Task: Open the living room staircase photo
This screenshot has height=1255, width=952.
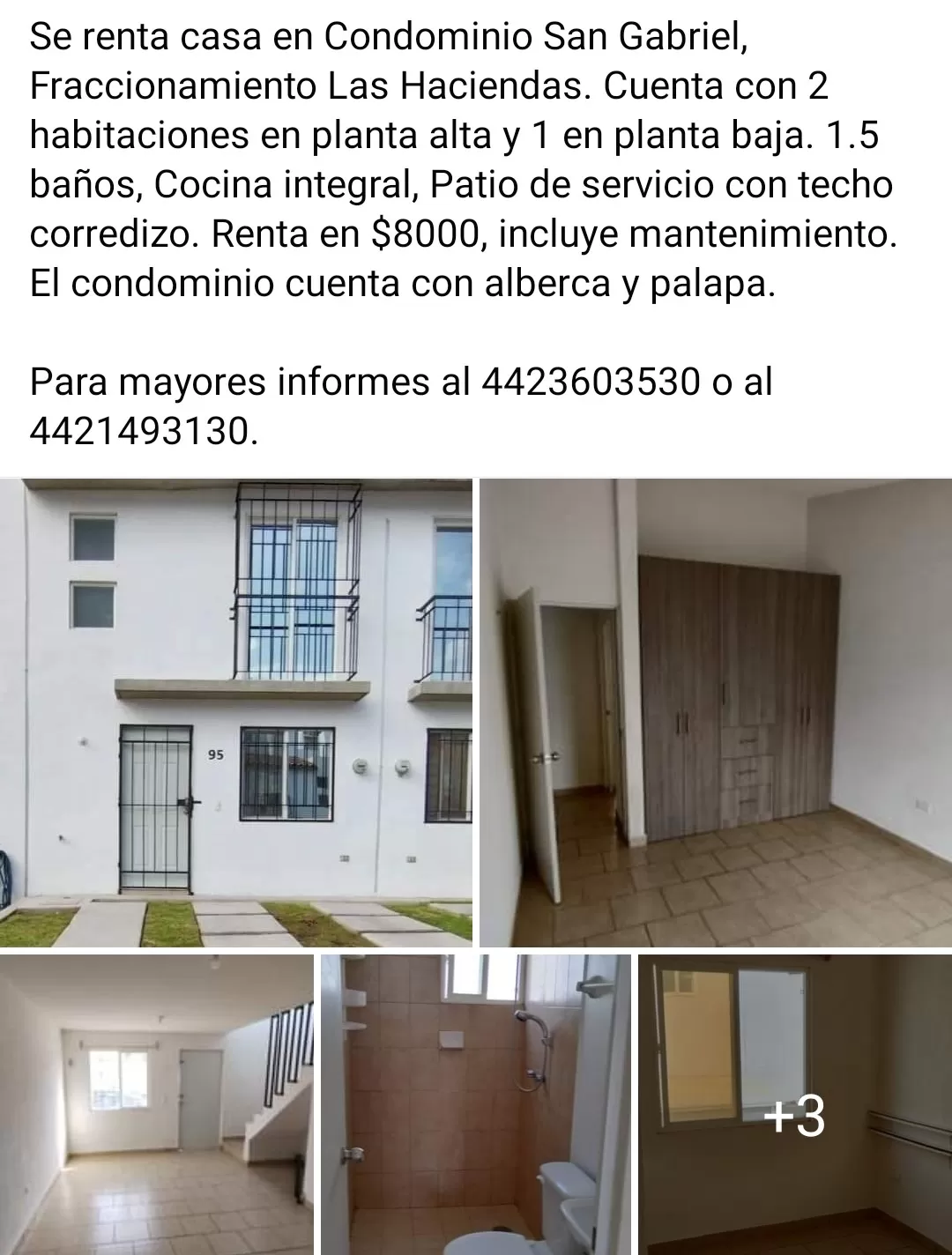Action: click(156, 1103)
